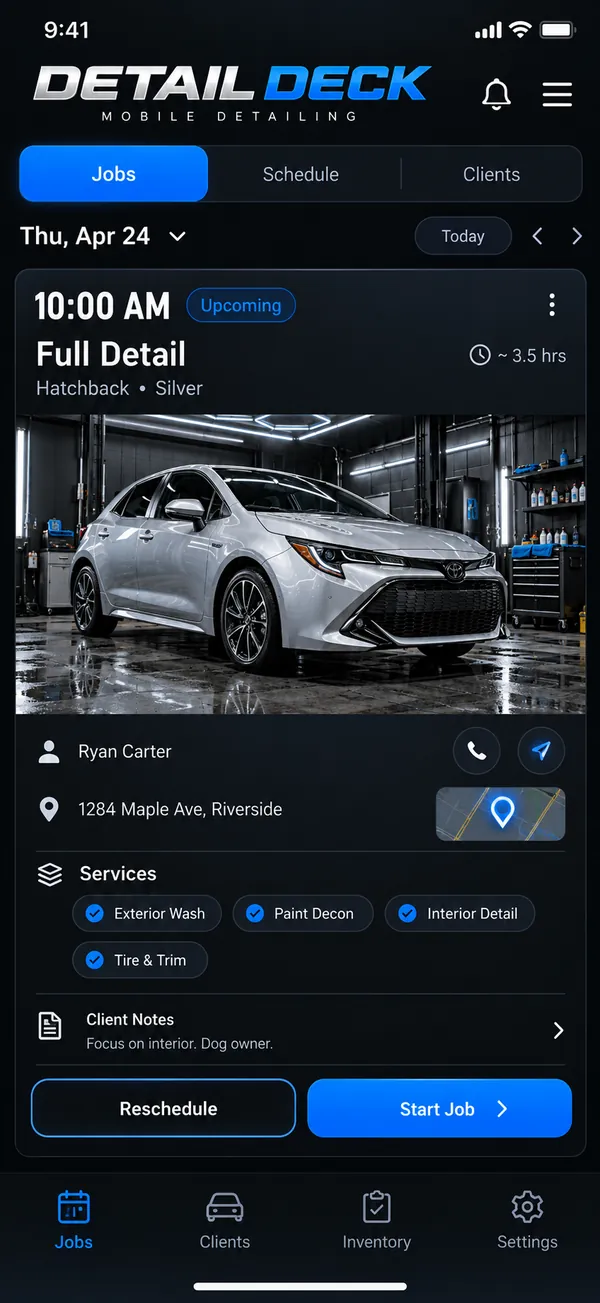Viewport: 600px width, 1303px height.
Task: Open Client Notes
Action: click(x=301, y=1030)
